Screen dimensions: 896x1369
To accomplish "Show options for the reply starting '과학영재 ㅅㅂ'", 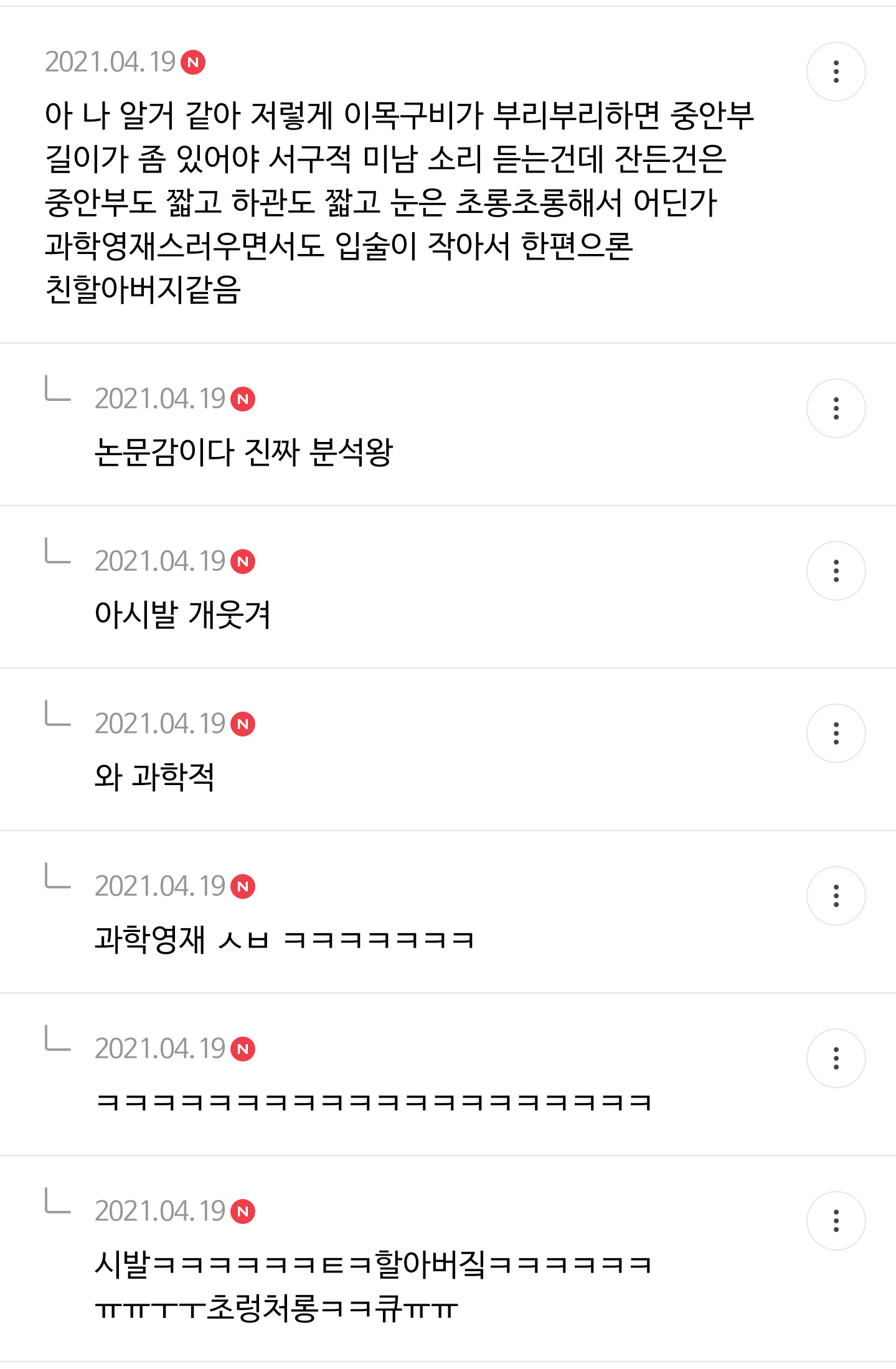I will point(836,896).
